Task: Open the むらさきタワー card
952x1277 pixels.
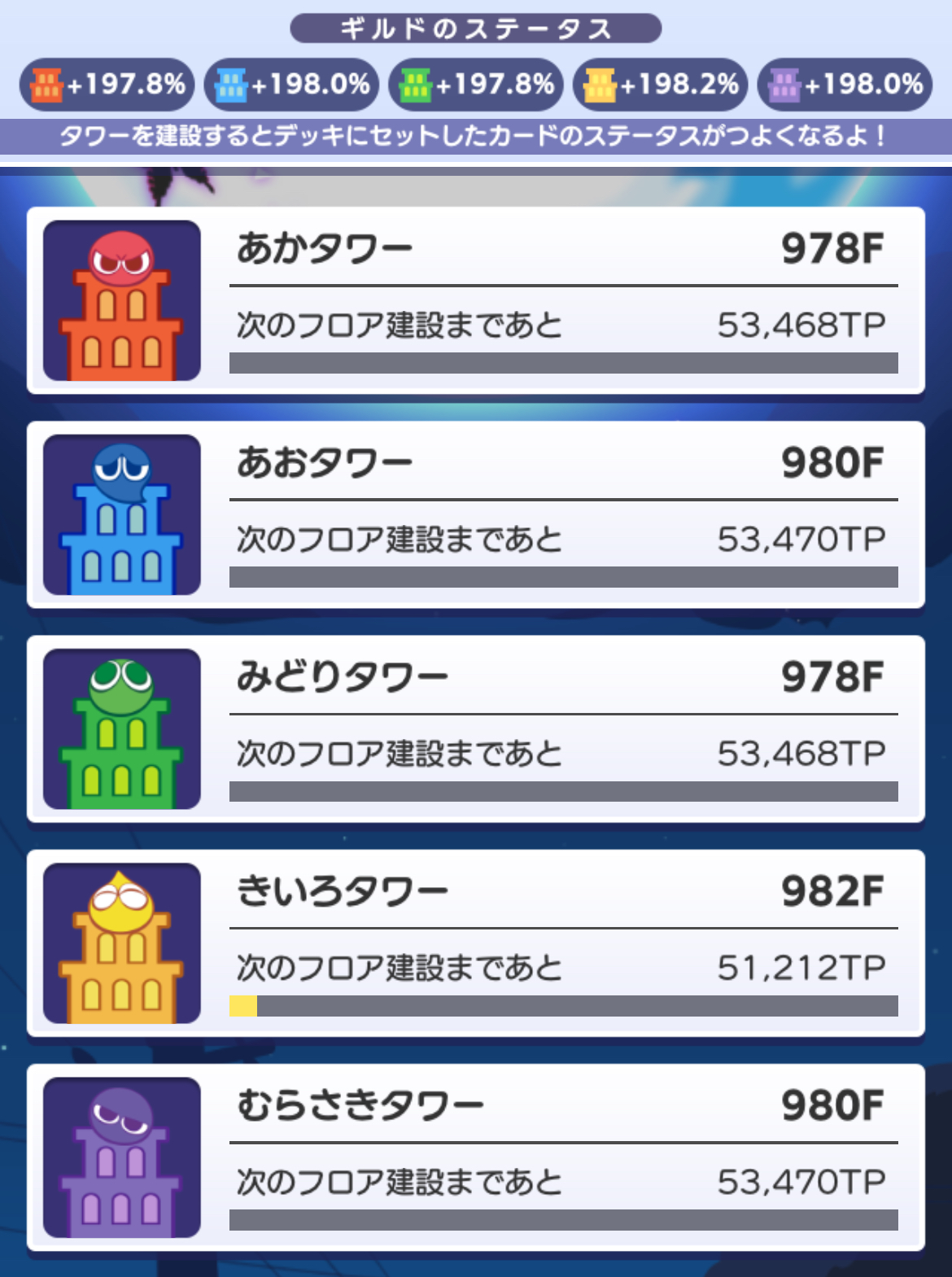Action: pyautogui.click(x=475, y=1157)
